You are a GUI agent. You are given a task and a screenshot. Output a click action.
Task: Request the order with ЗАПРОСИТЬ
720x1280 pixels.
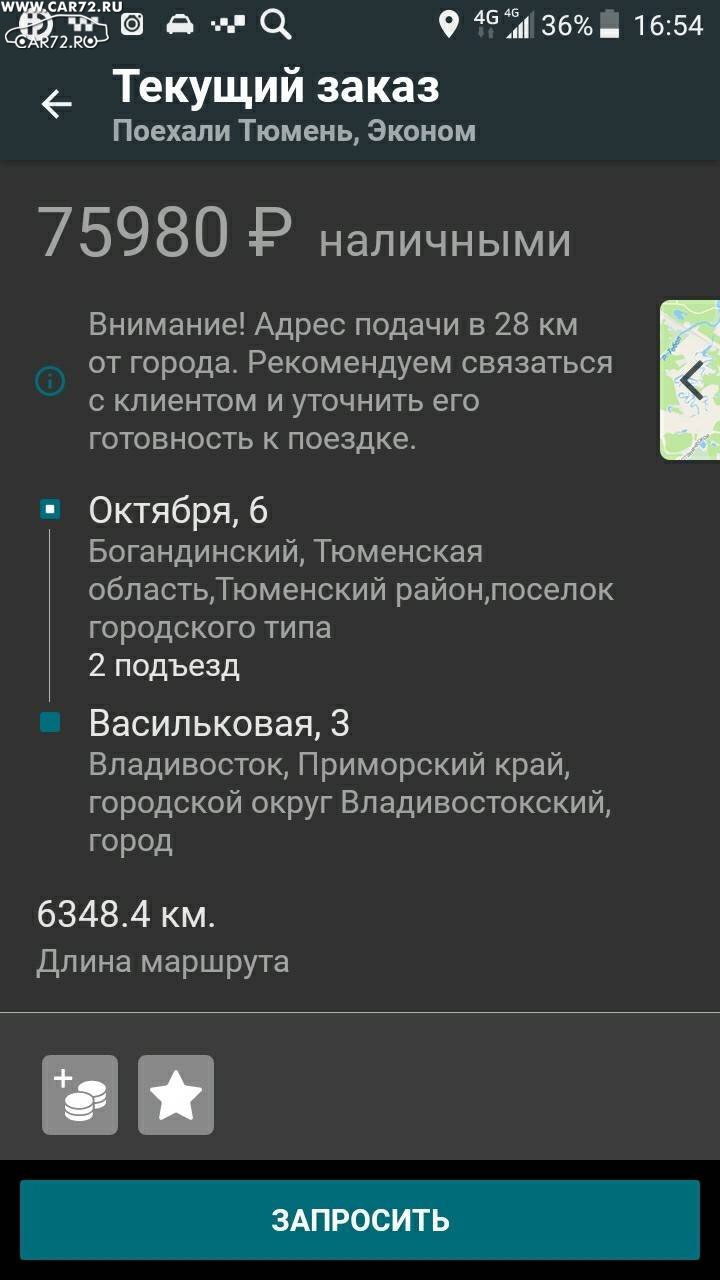click(x=360, y=1220)
